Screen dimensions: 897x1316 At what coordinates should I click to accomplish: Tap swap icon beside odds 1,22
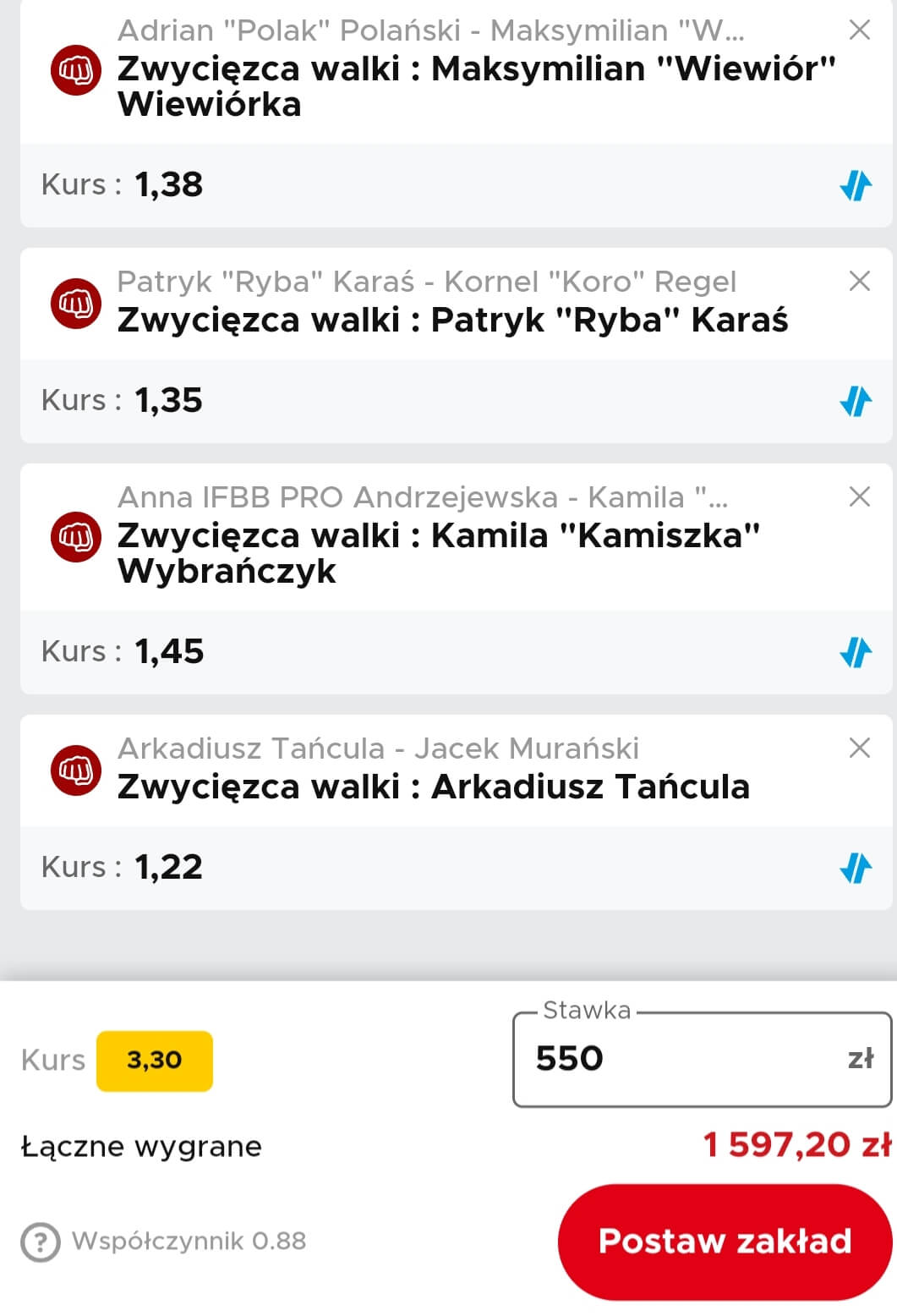pos(855,868)
